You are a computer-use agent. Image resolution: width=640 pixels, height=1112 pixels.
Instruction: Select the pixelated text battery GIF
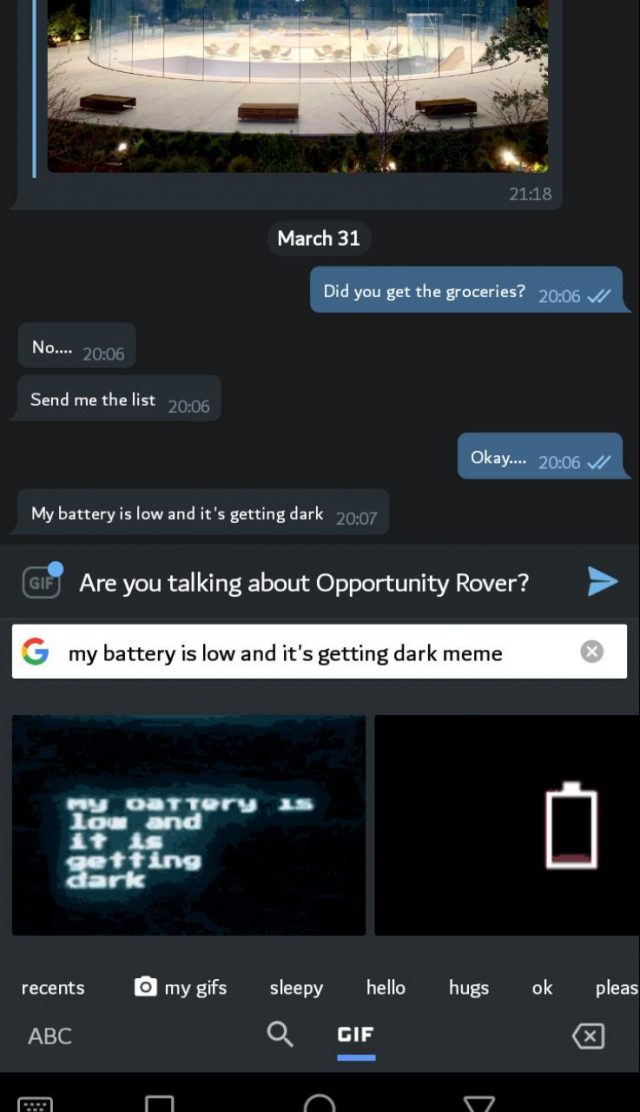[x=189, y=825]
